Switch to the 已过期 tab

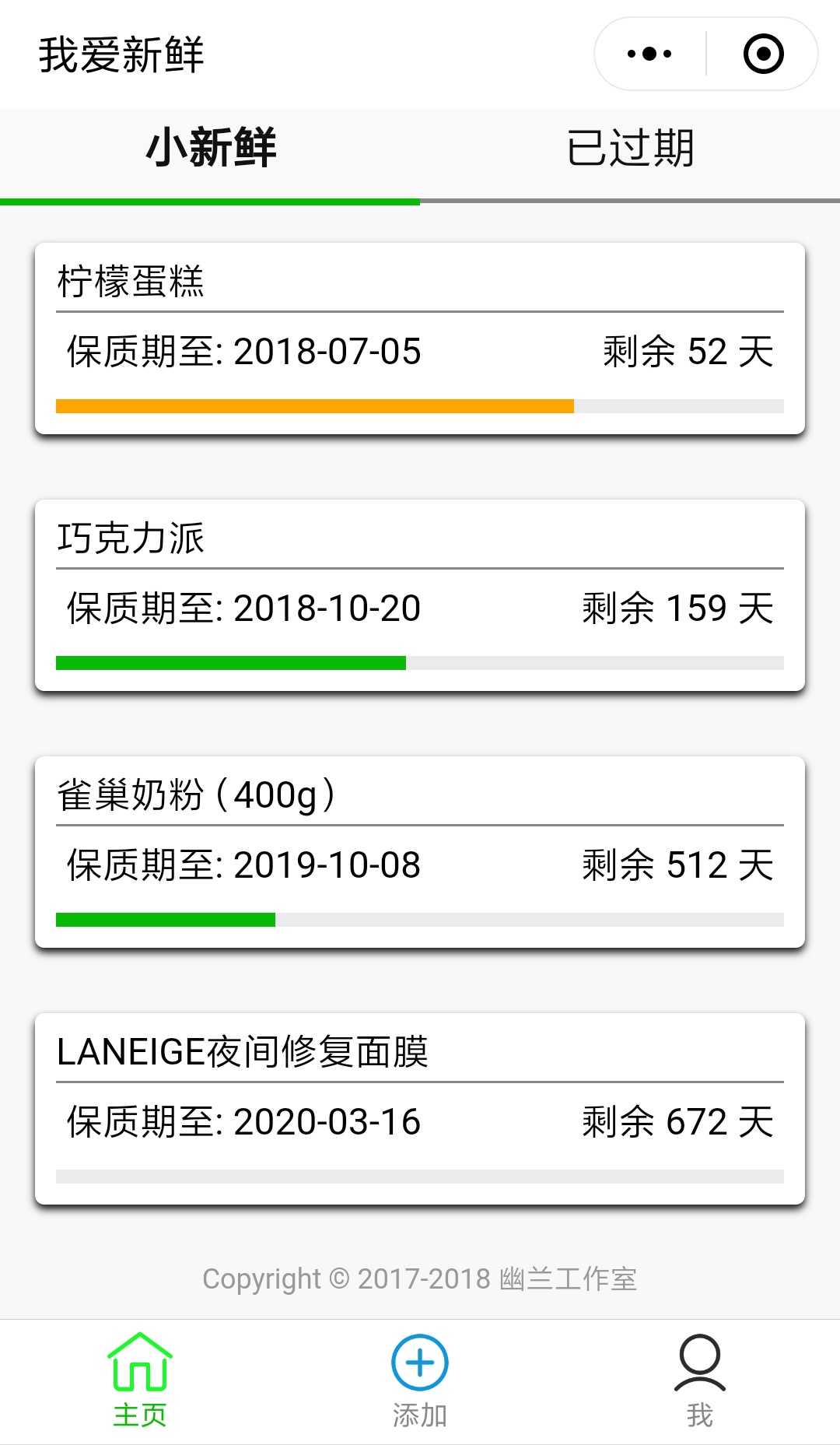[x=630, y=148]
